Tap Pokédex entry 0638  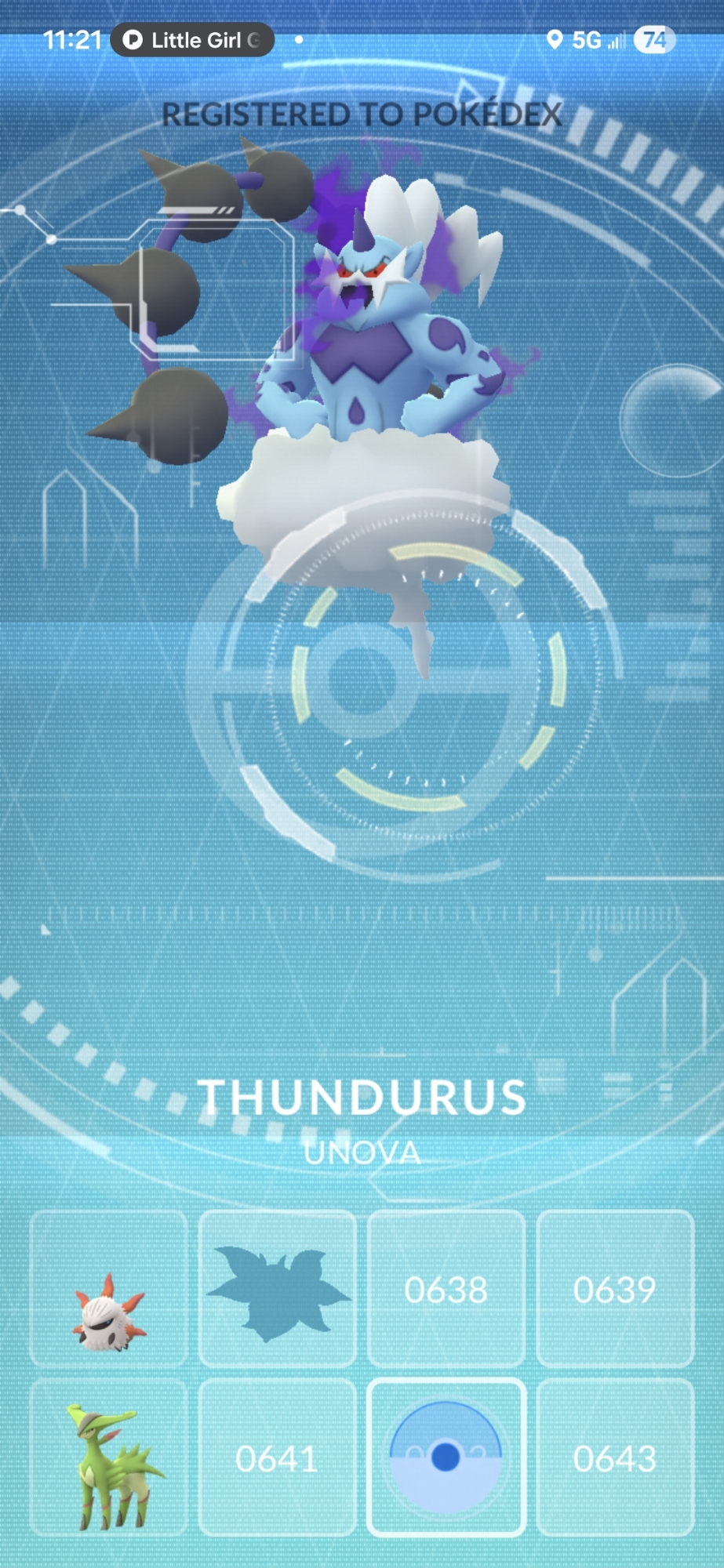[446, 1288]
